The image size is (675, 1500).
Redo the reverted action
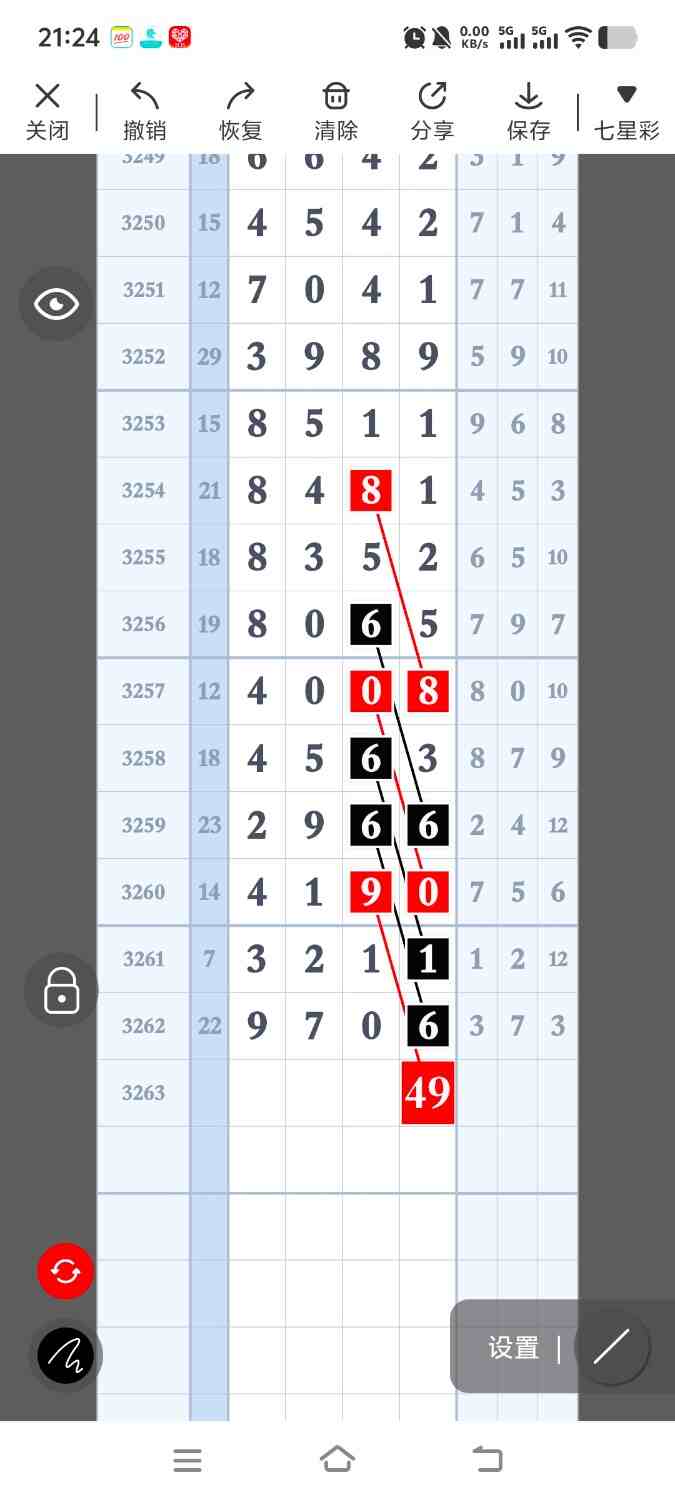click(x=240, y=111)
